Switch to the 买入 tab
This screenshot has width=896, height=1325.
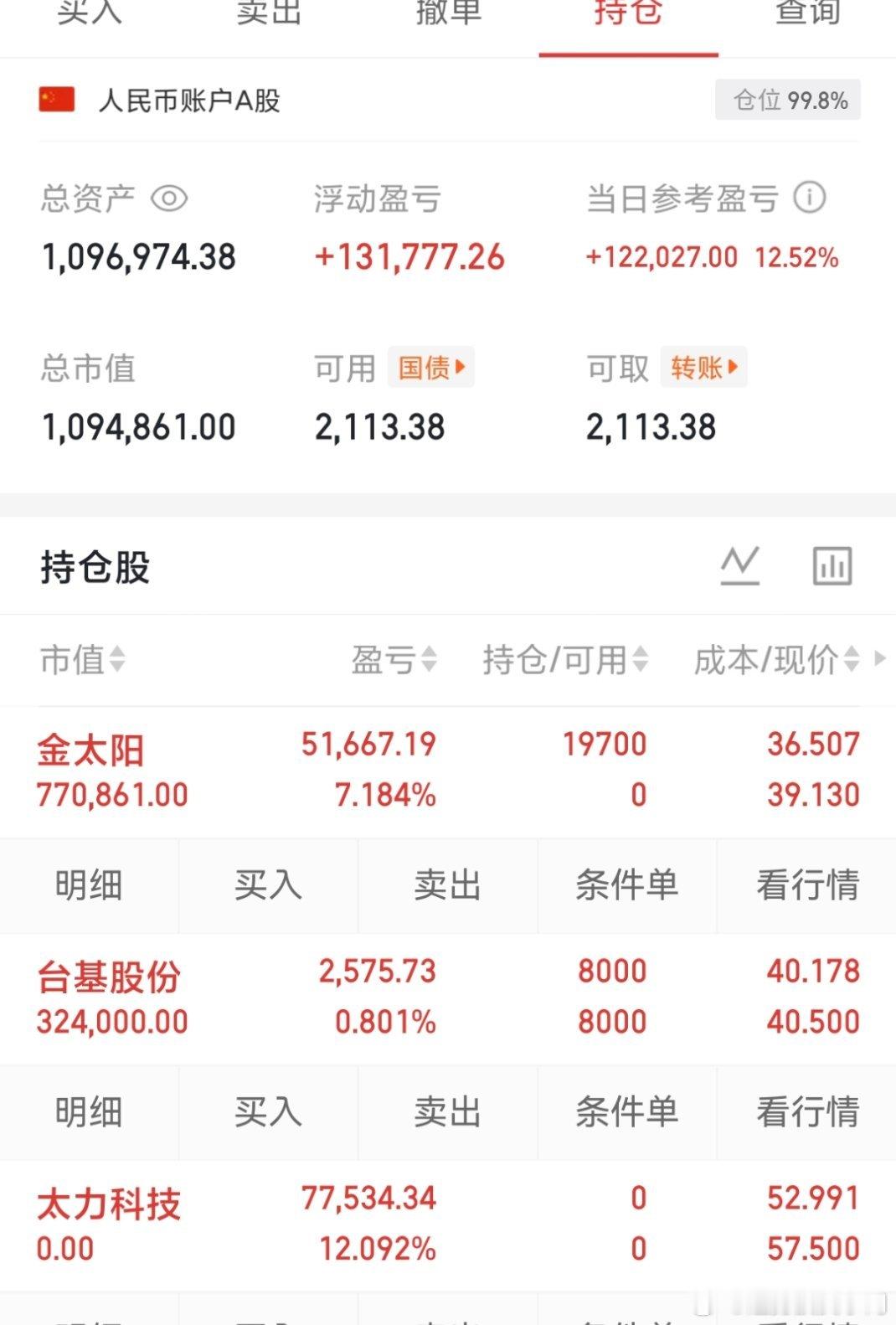coord(90,13)
